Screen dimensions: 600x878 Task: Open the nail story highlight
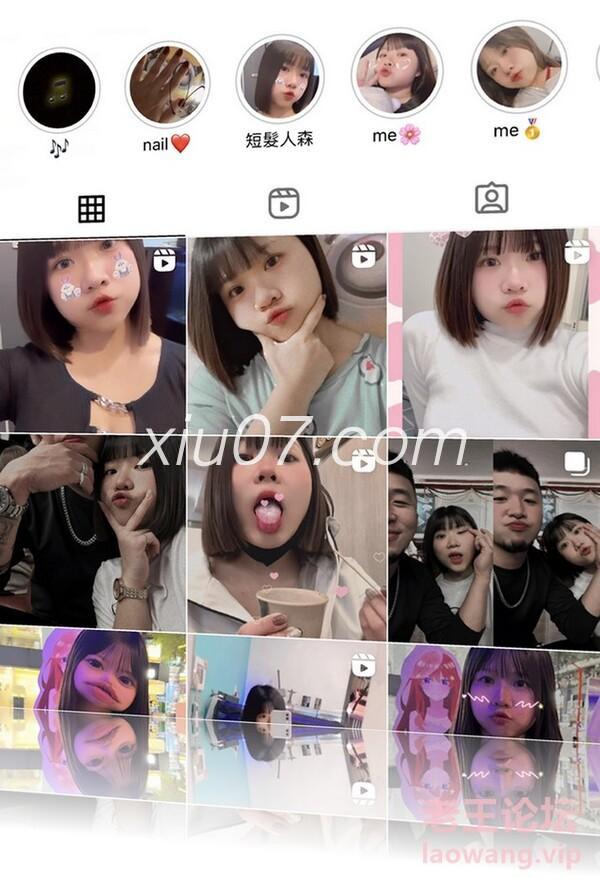click(167, 84)
